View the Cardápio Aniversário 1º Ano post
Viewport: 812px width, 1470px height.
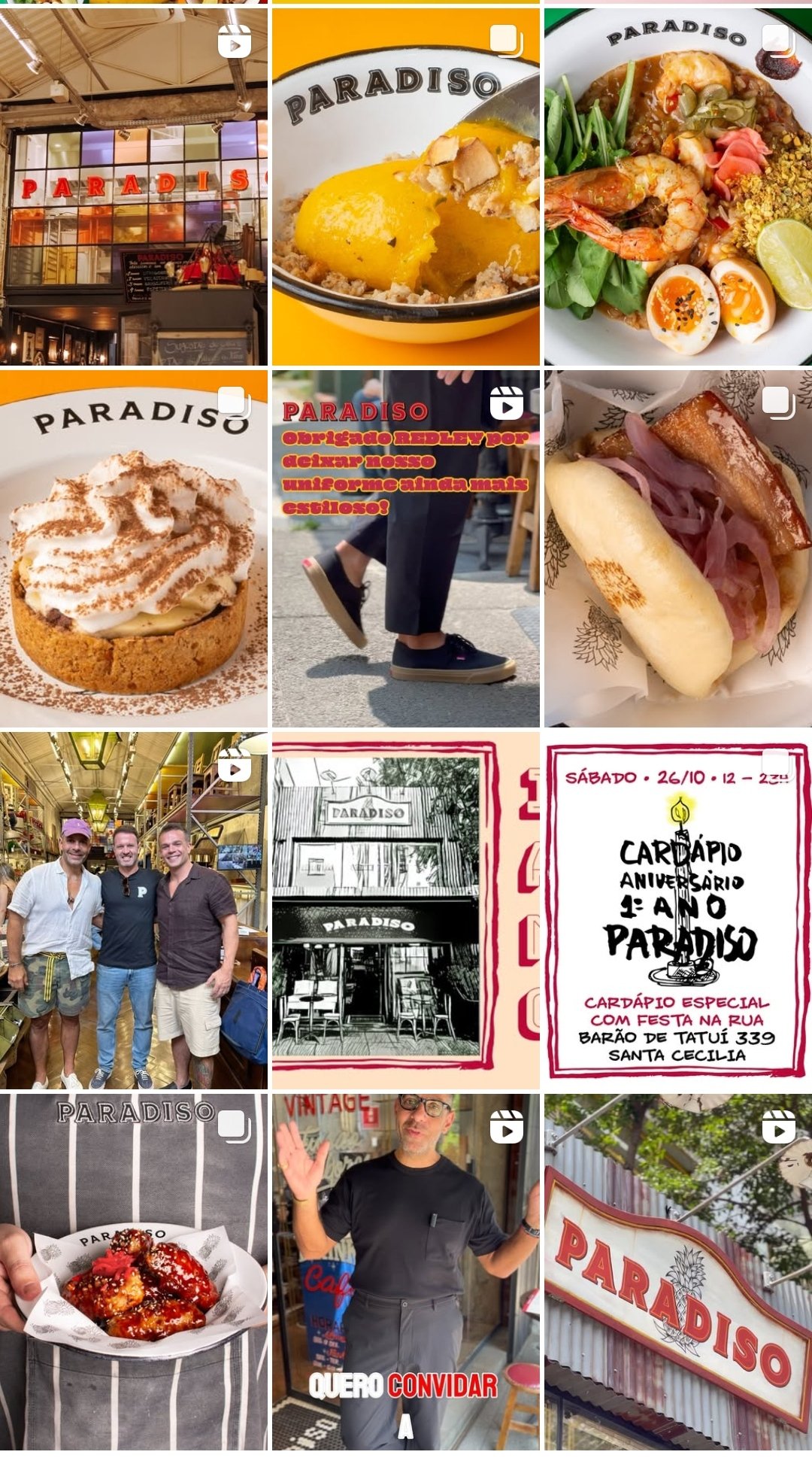point(678,910)
